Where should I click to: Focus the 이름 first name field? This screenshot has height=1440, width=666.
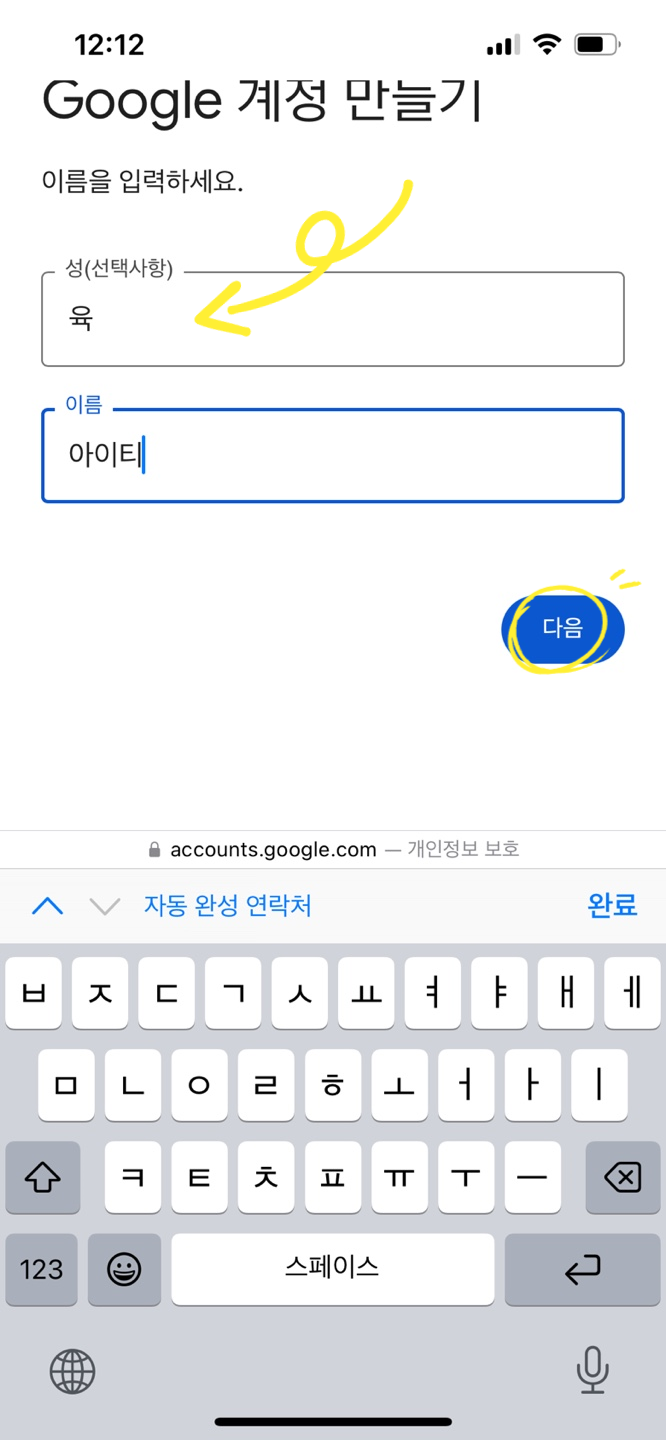point(333,455)
